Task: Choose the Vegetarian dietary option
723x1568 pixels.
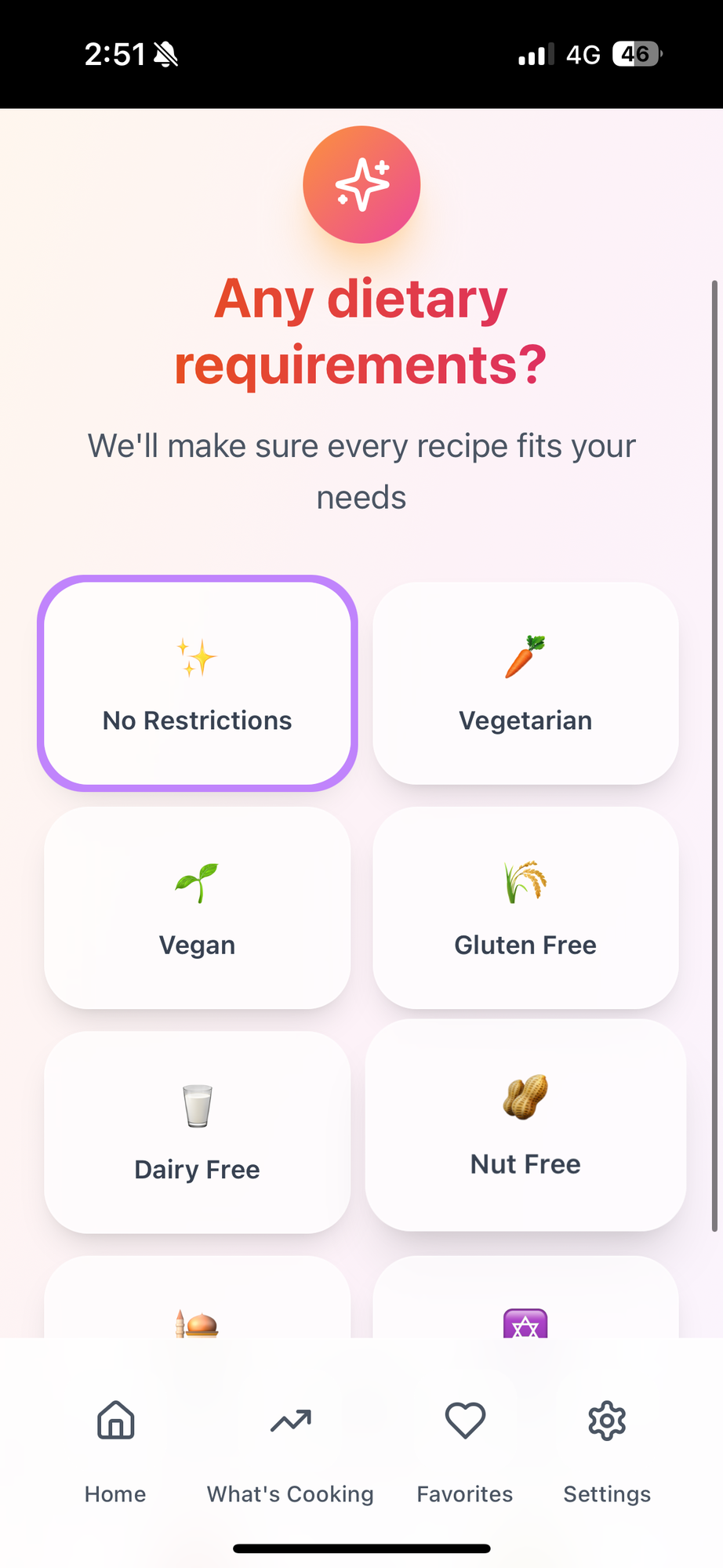Action: click(x=525, y=684)
